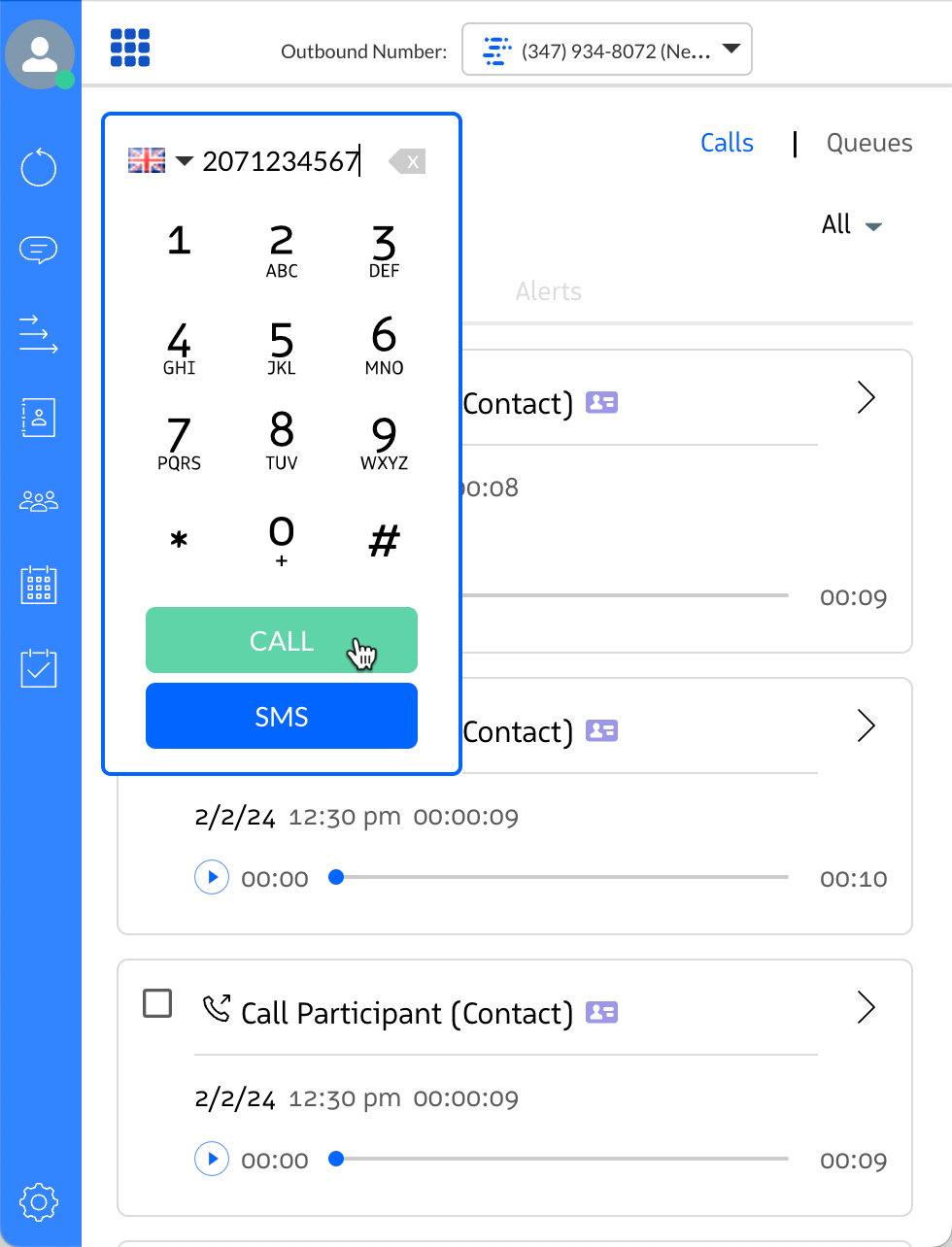Open the All filter dropdown

851,225
